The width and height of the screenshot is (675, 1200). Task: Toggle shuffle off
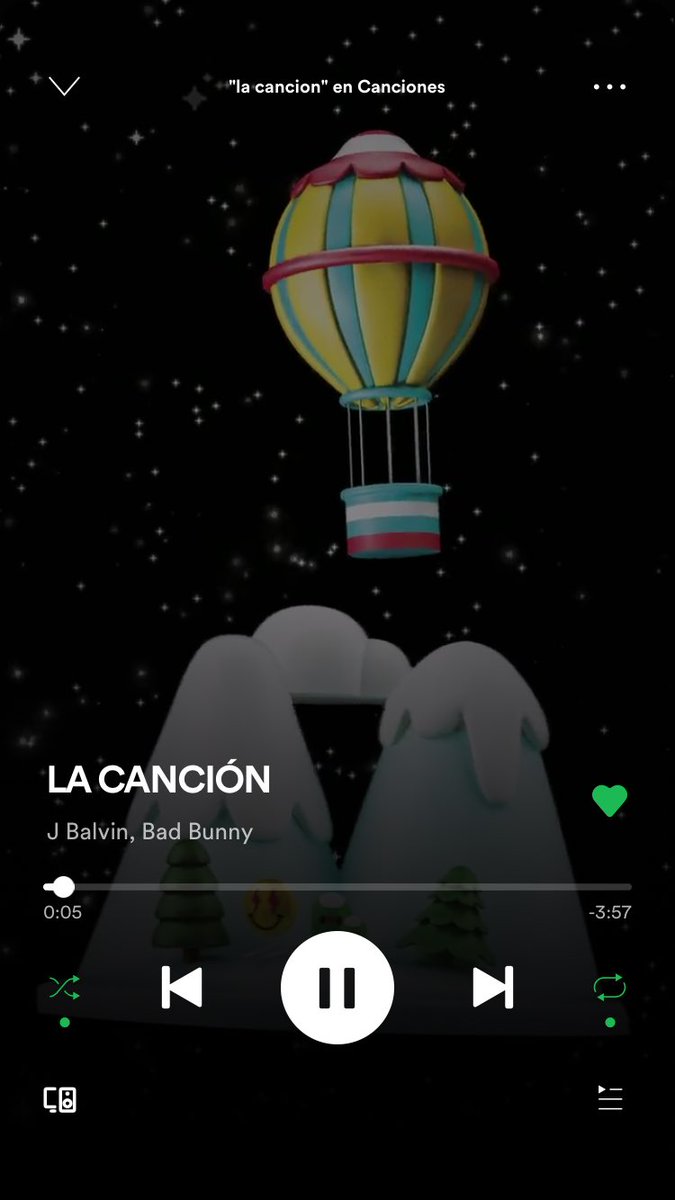pyautogui.click(x=64, y=988)
